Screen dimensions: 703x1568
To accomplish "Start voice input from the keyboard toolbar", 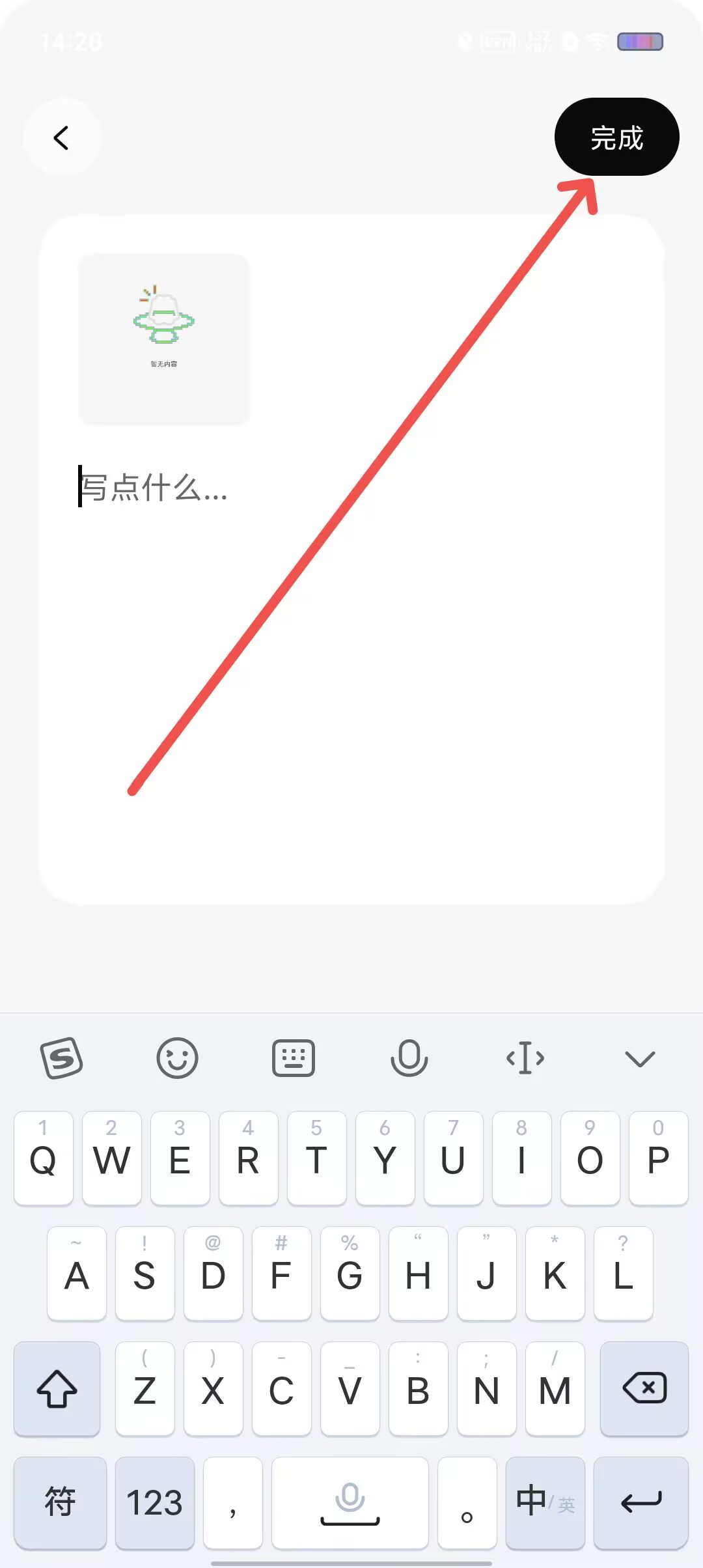I will pos(409,1058).
